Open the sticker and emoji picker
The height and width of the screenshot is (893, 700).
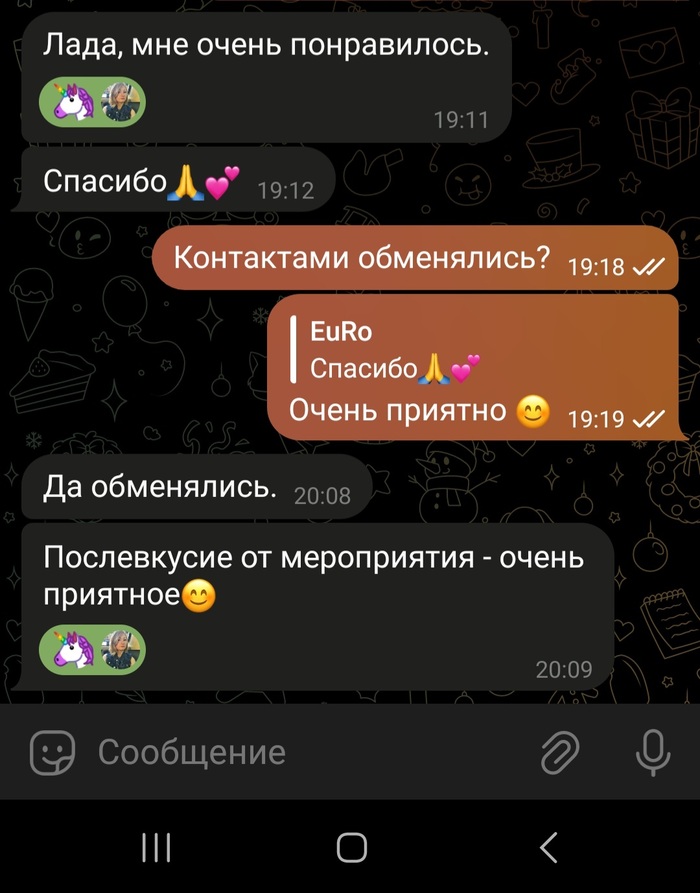click(52, 752)
